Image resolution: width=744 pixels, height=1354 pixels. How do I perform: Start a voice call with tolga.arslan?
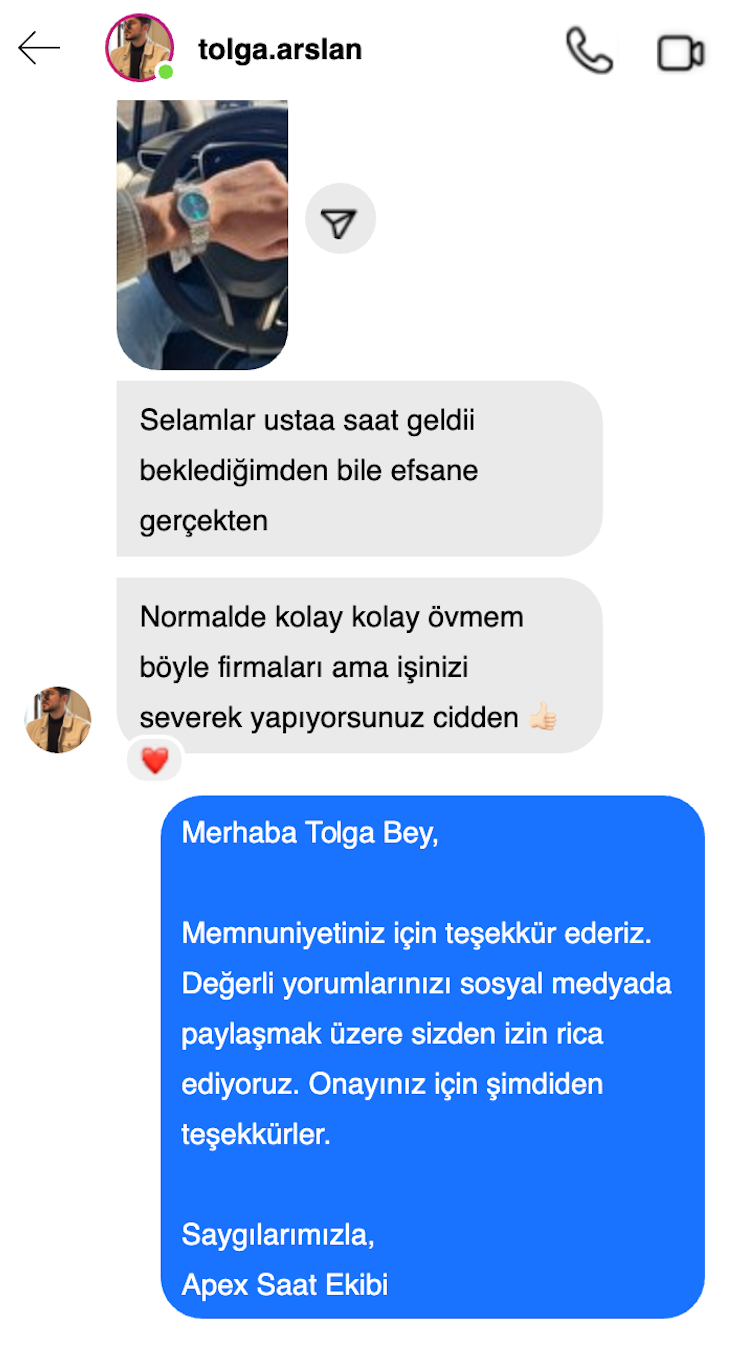[589, 50]
